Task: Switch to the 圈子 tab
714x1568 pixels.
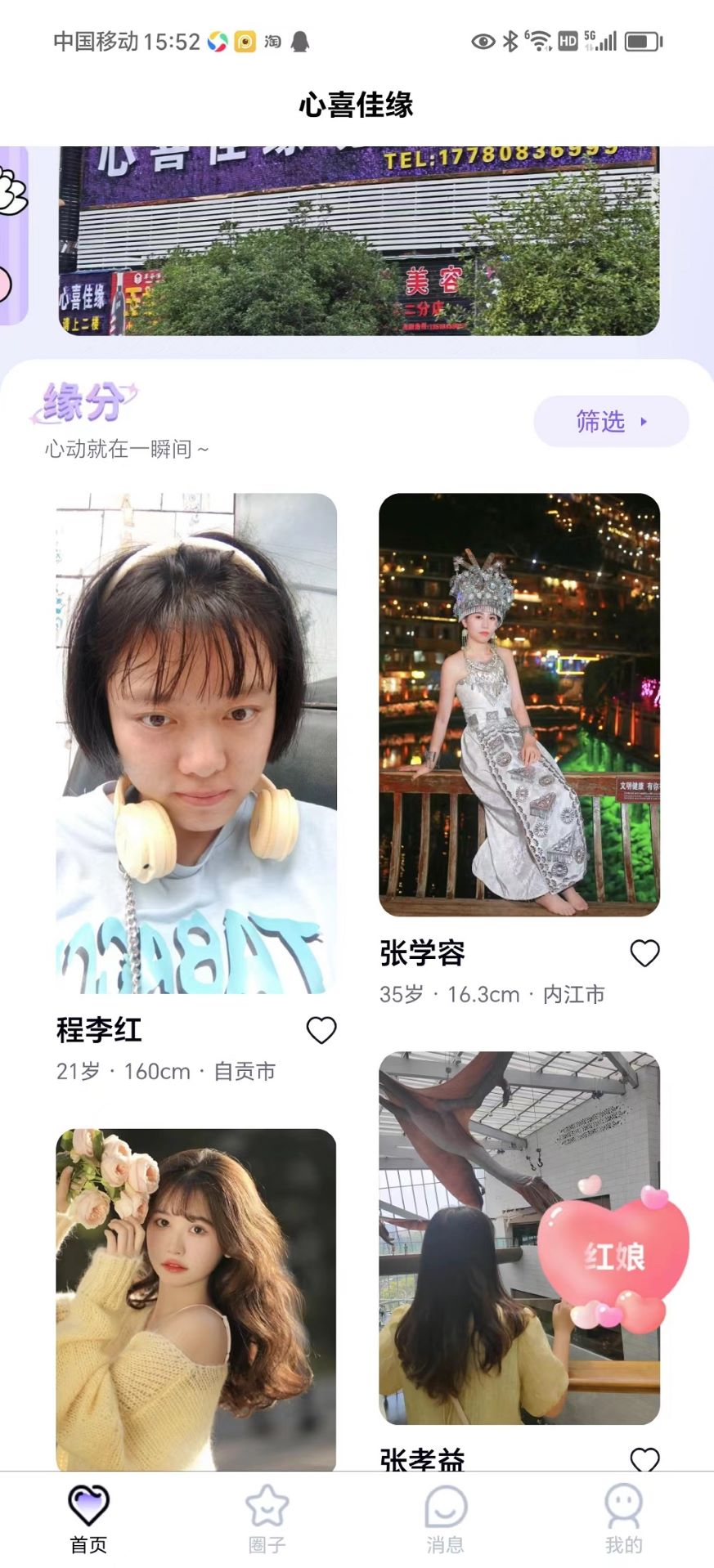Action: (x=267, y=1519)
